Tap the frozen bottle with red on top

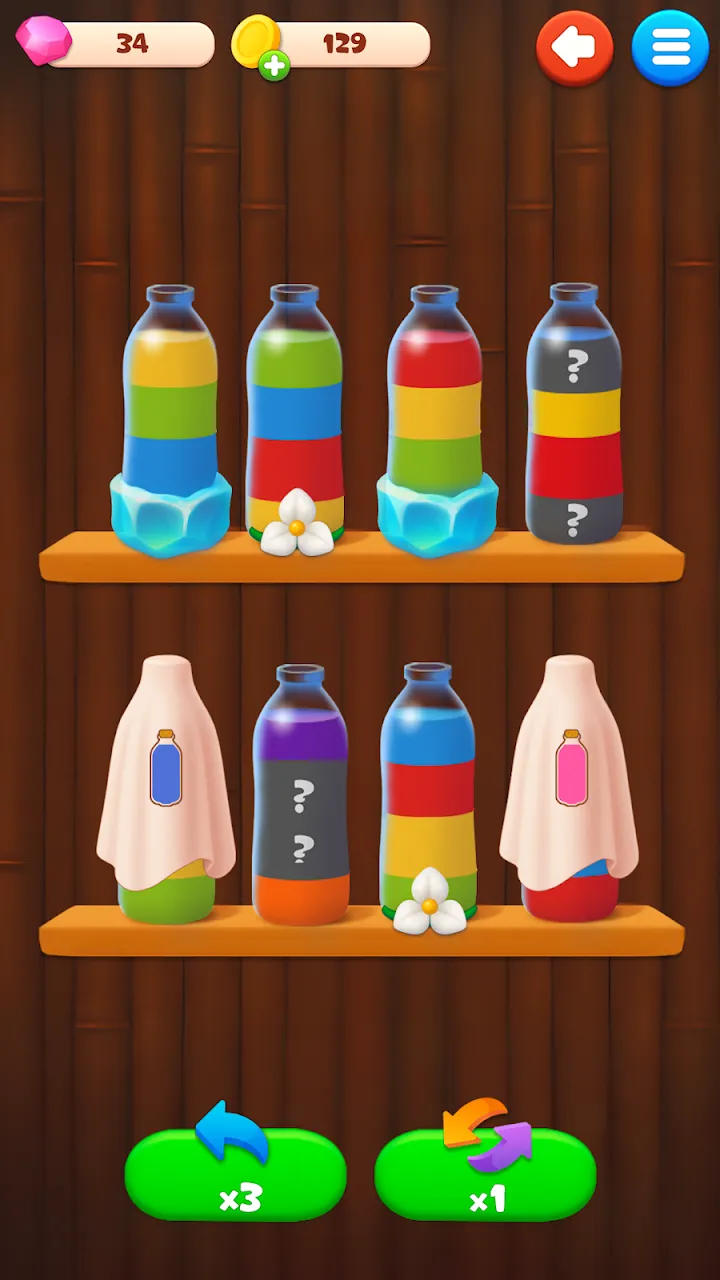435,415
